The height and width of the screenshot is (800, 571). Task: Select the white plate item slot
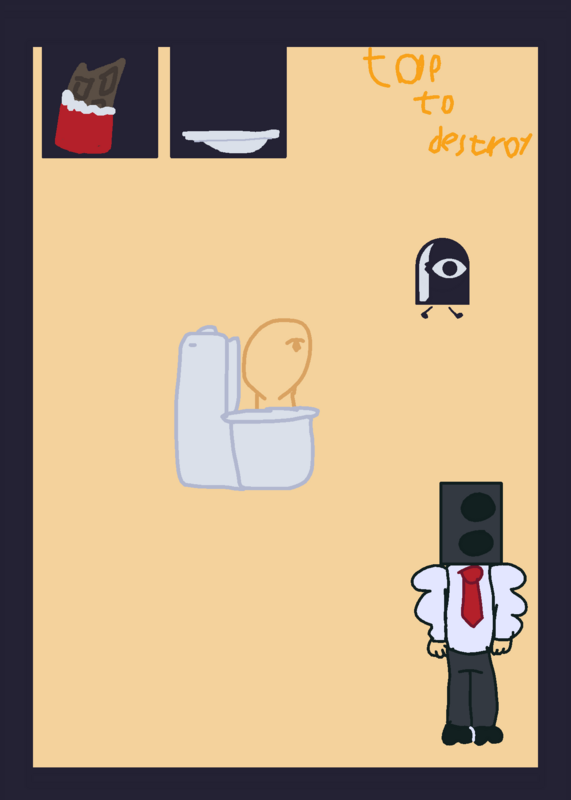tap(228, 102)
